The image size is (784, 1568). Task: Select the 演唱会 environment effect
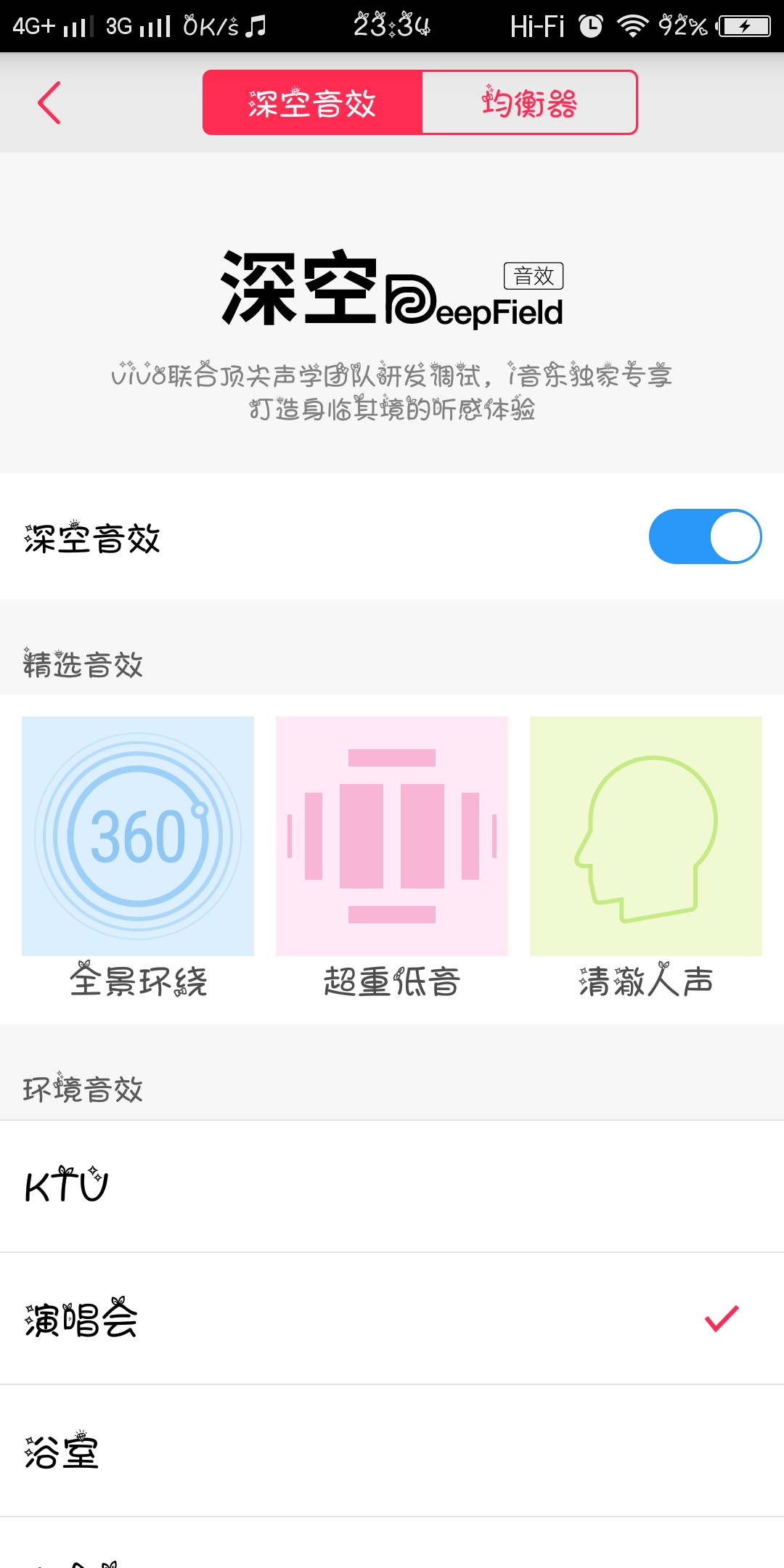tap(392, 1318)
